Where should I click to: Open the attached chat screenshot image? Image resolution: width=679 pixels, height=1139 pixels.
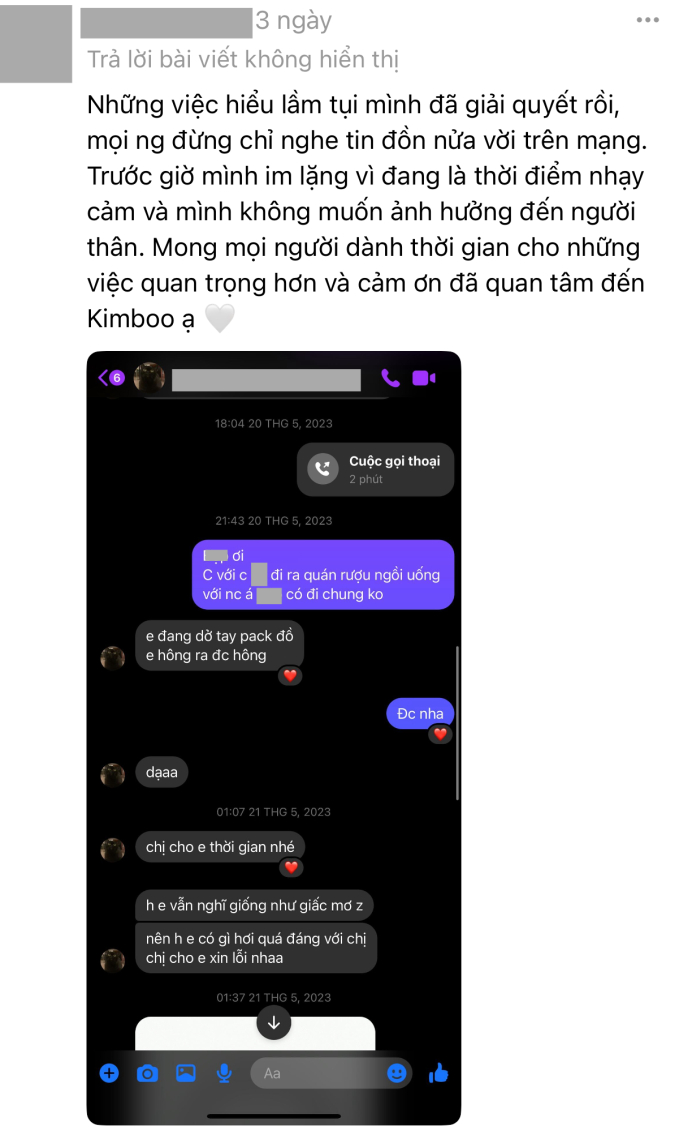(273, 737)
